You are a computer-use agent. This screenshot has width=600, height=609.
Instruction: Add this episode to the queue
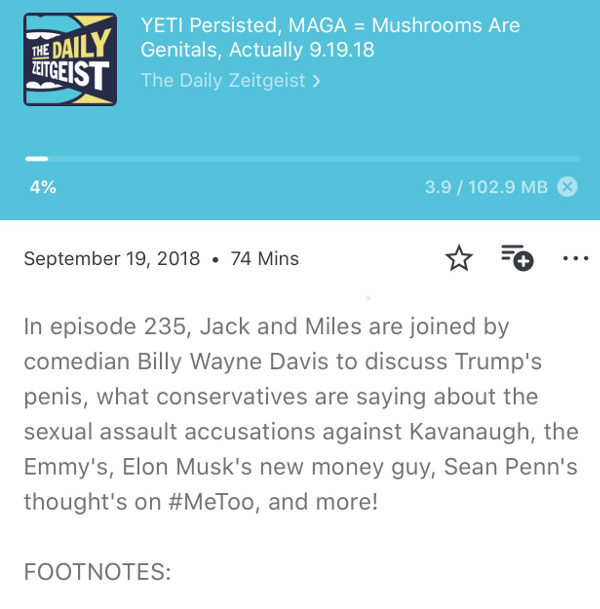pyautogui.click(x=517, y=258)
